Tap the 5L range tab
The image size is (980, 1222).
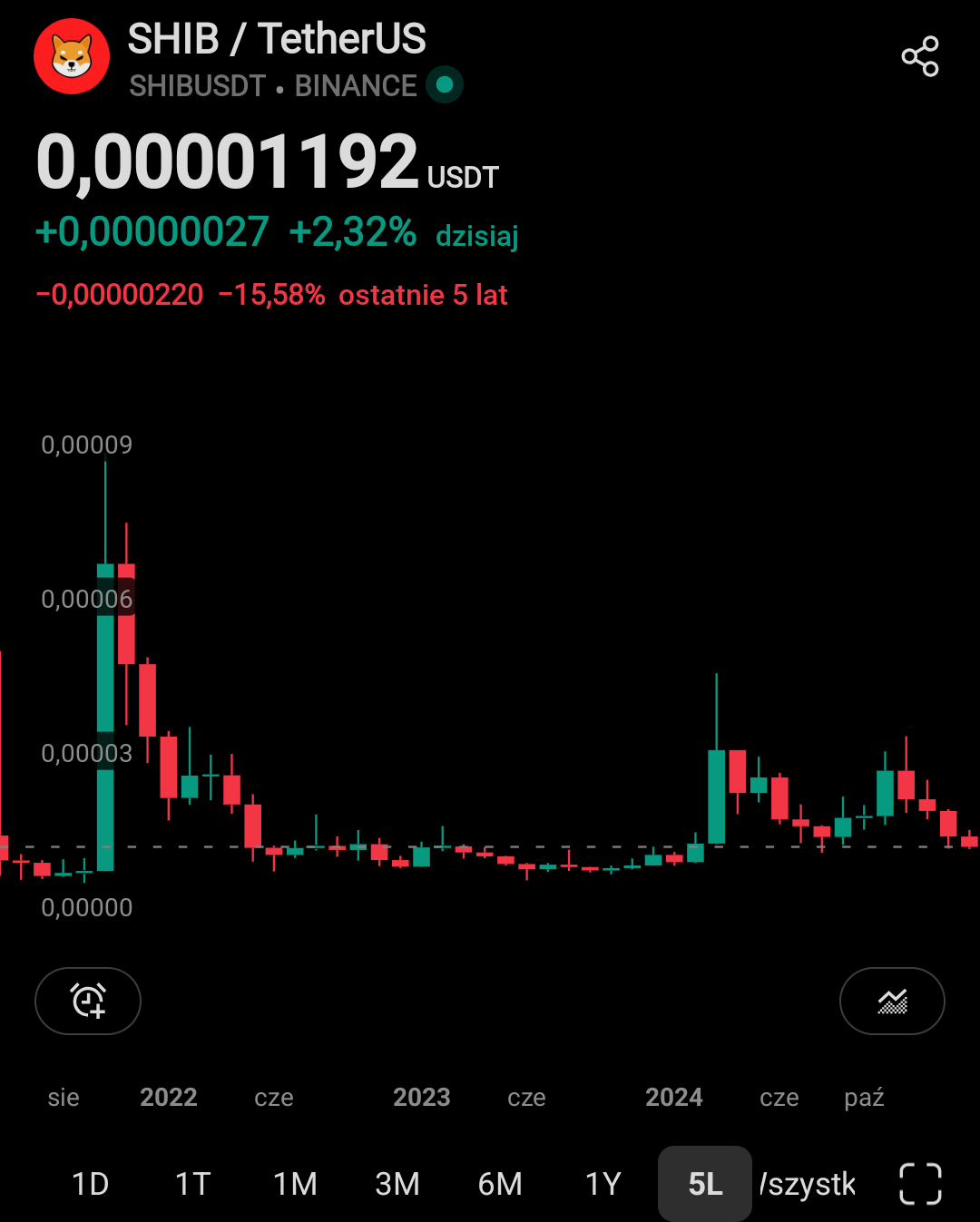tap(705, 1184)
